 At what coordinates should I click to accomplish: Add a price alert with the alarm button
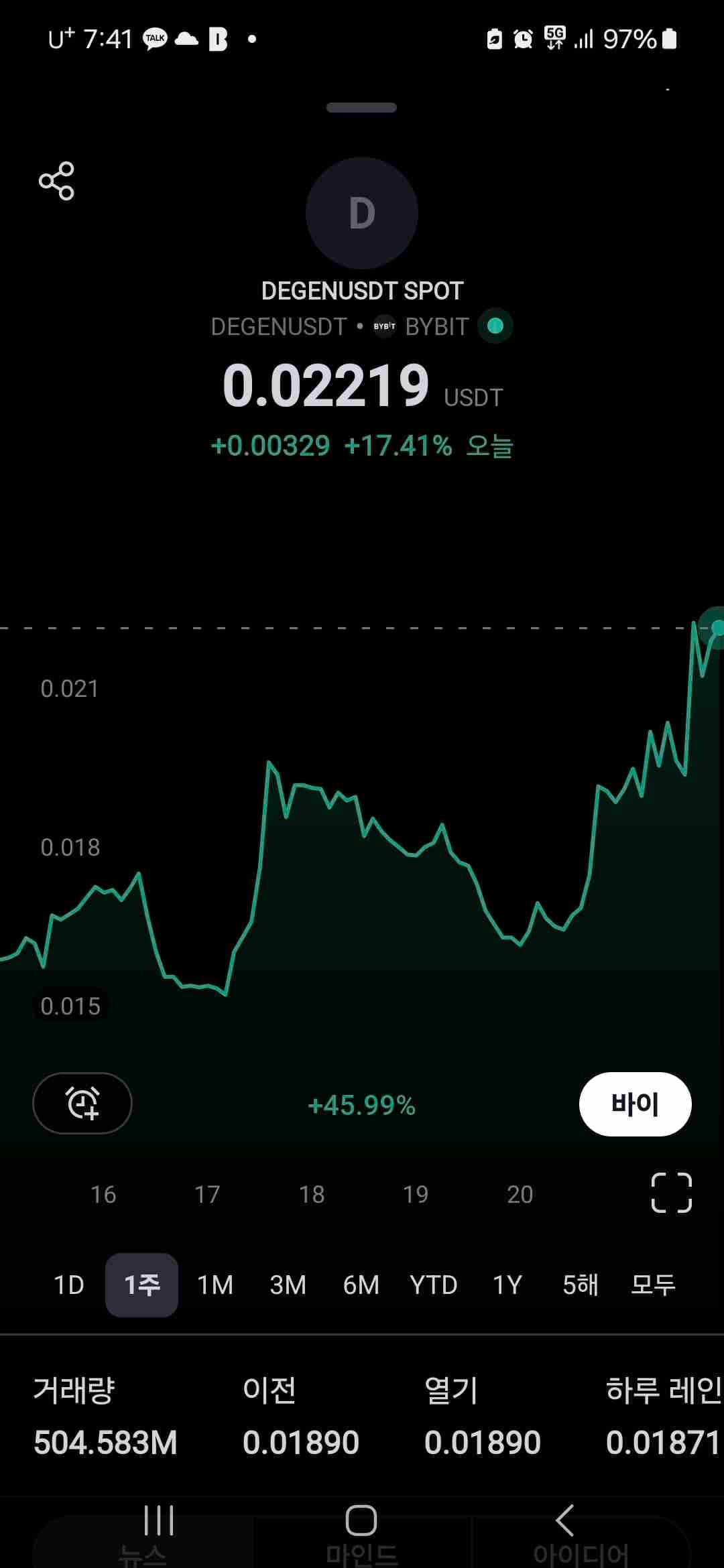click(x=82, y=1103)
